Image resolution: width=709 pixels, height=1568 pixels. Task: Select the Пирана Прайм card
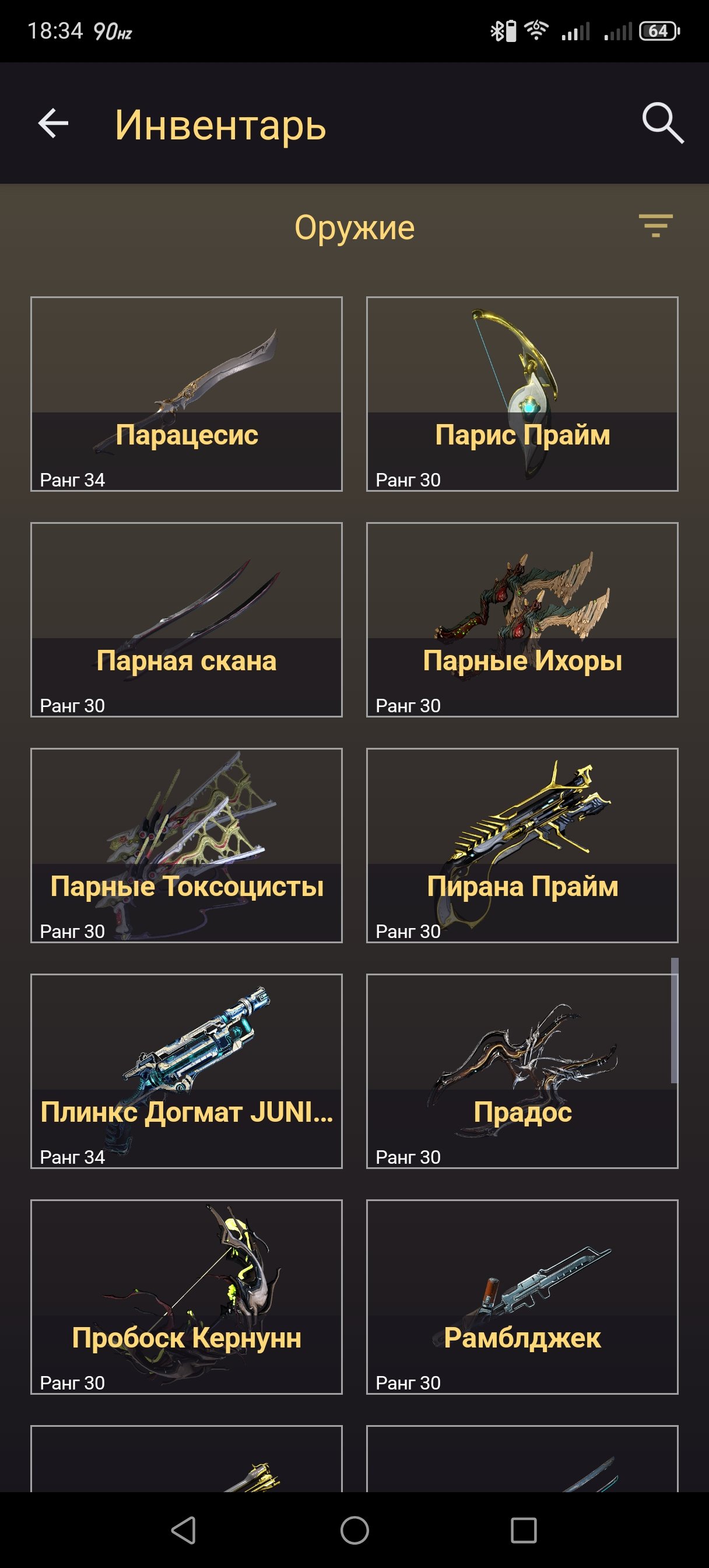[x=522, y=845]
